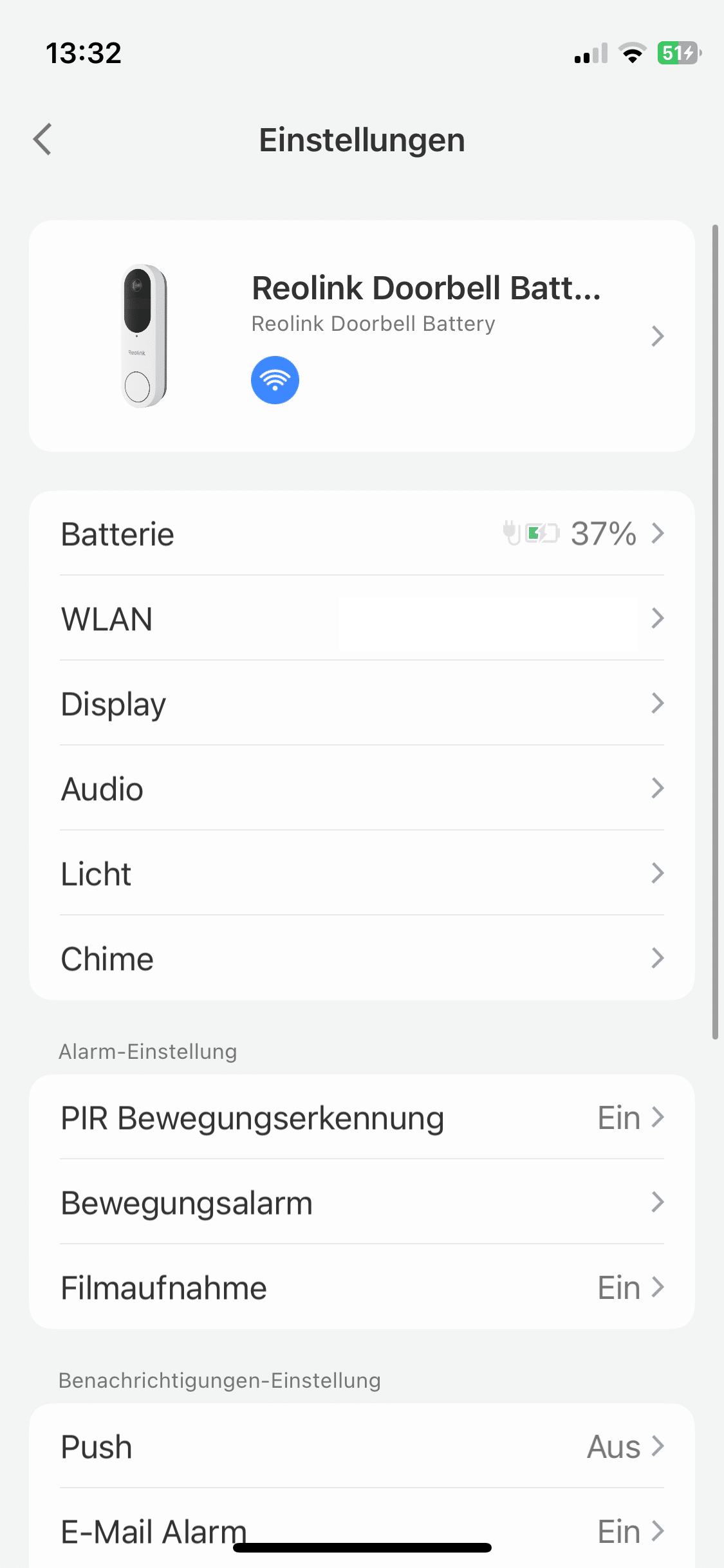Open PIR Bewegungserkennung settings

click(x=362, y=1117)
